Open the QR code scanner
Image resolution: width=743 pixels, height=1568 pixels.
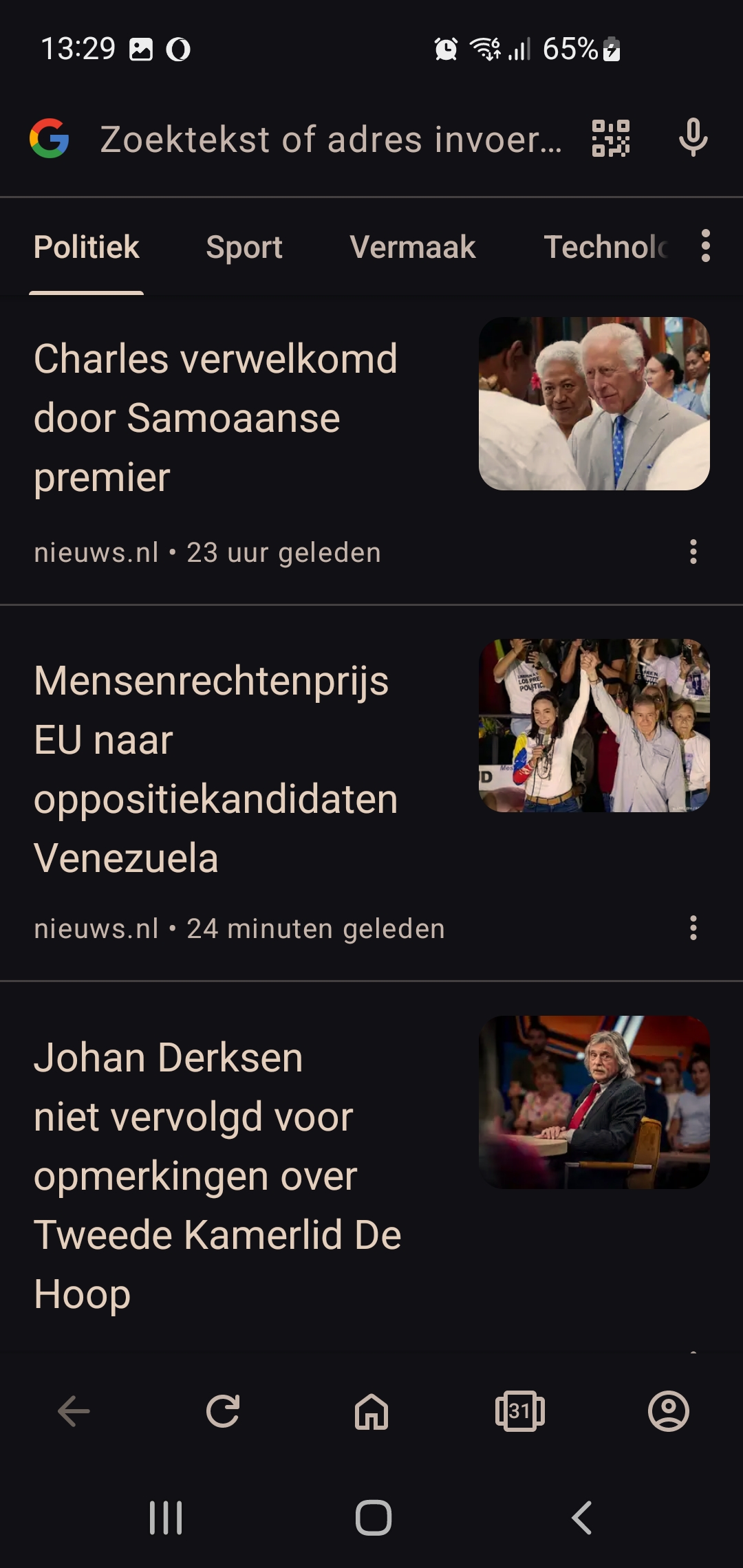click(x=611, y=138)
